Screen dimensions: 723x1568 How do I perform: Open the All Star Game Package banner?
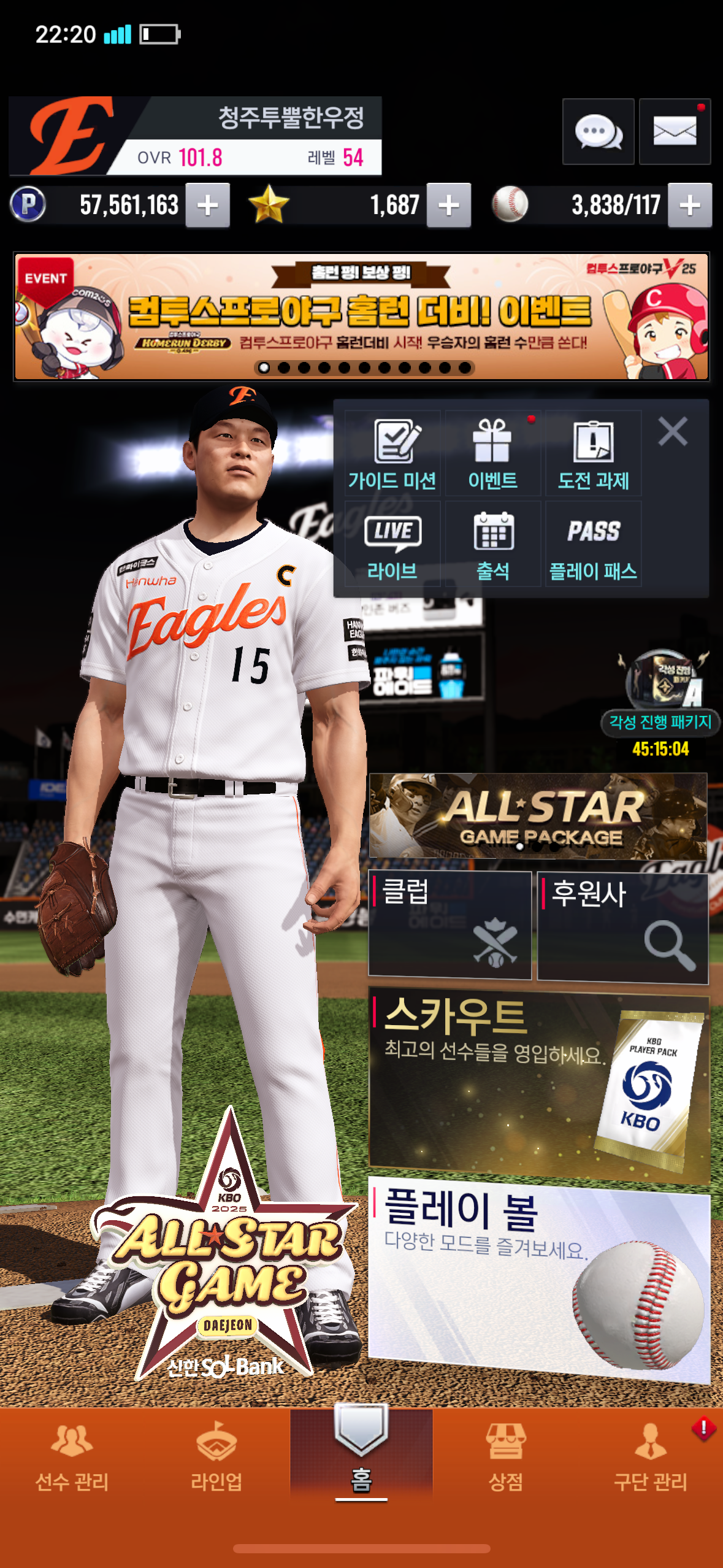pos(538,816)
